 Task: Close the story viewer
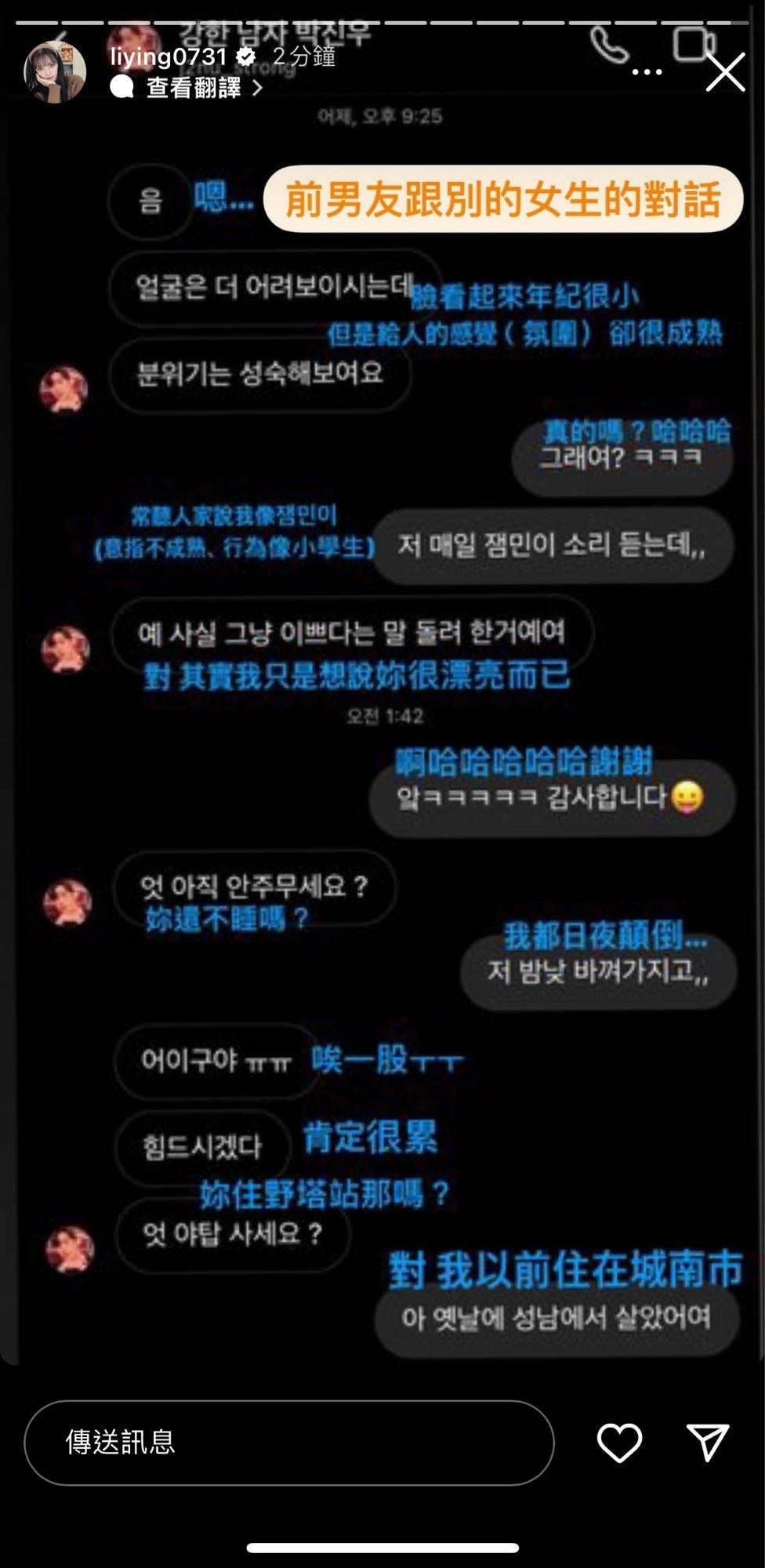[x=725, y=73]
